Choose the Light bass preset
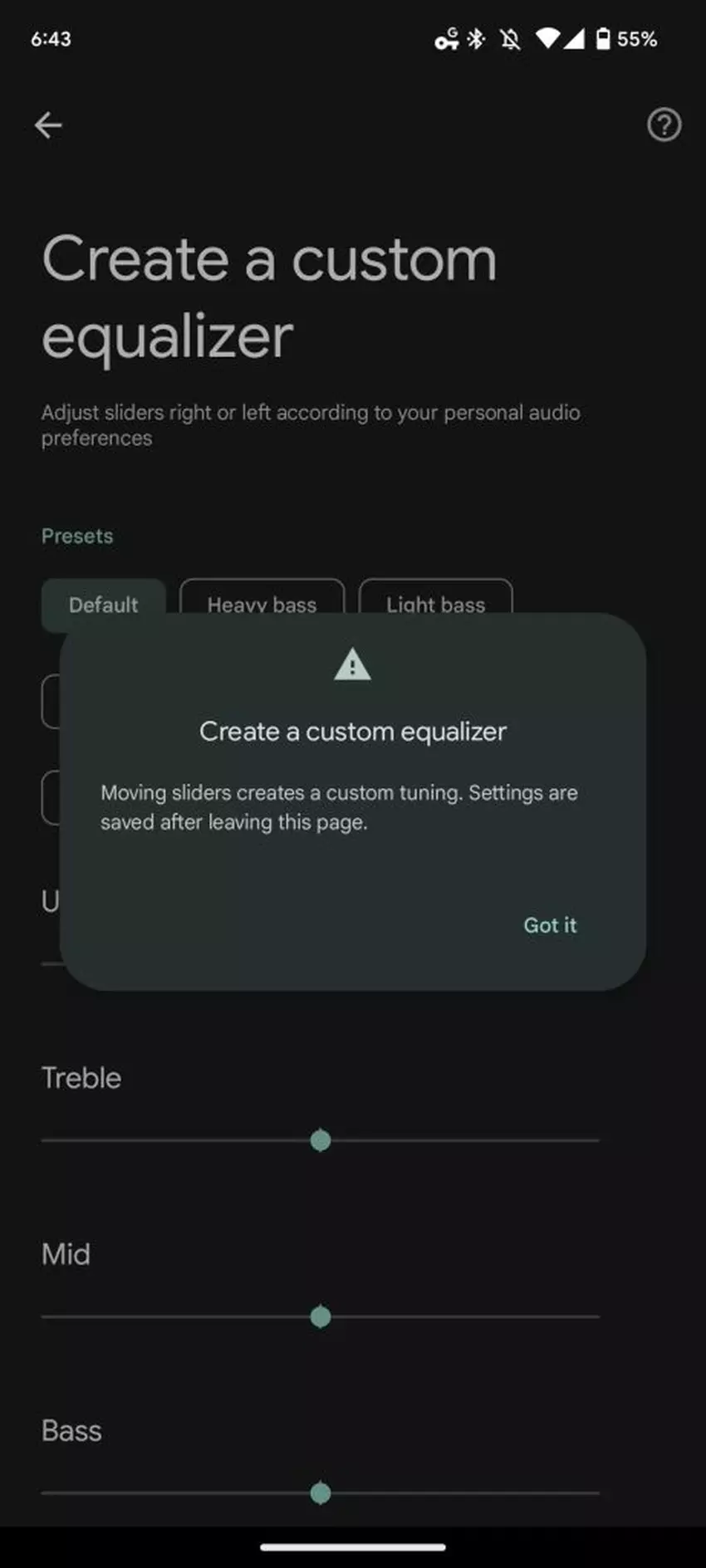Image resolution: width=706 pixels, height=1568 pixels. pos(435,600)
